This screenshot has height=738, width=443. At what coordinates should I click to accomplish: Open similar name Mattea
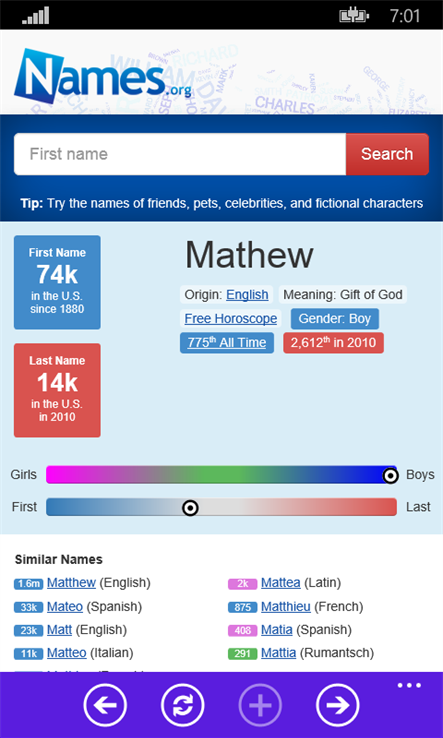pyautogui.click(x=281, y=583)
